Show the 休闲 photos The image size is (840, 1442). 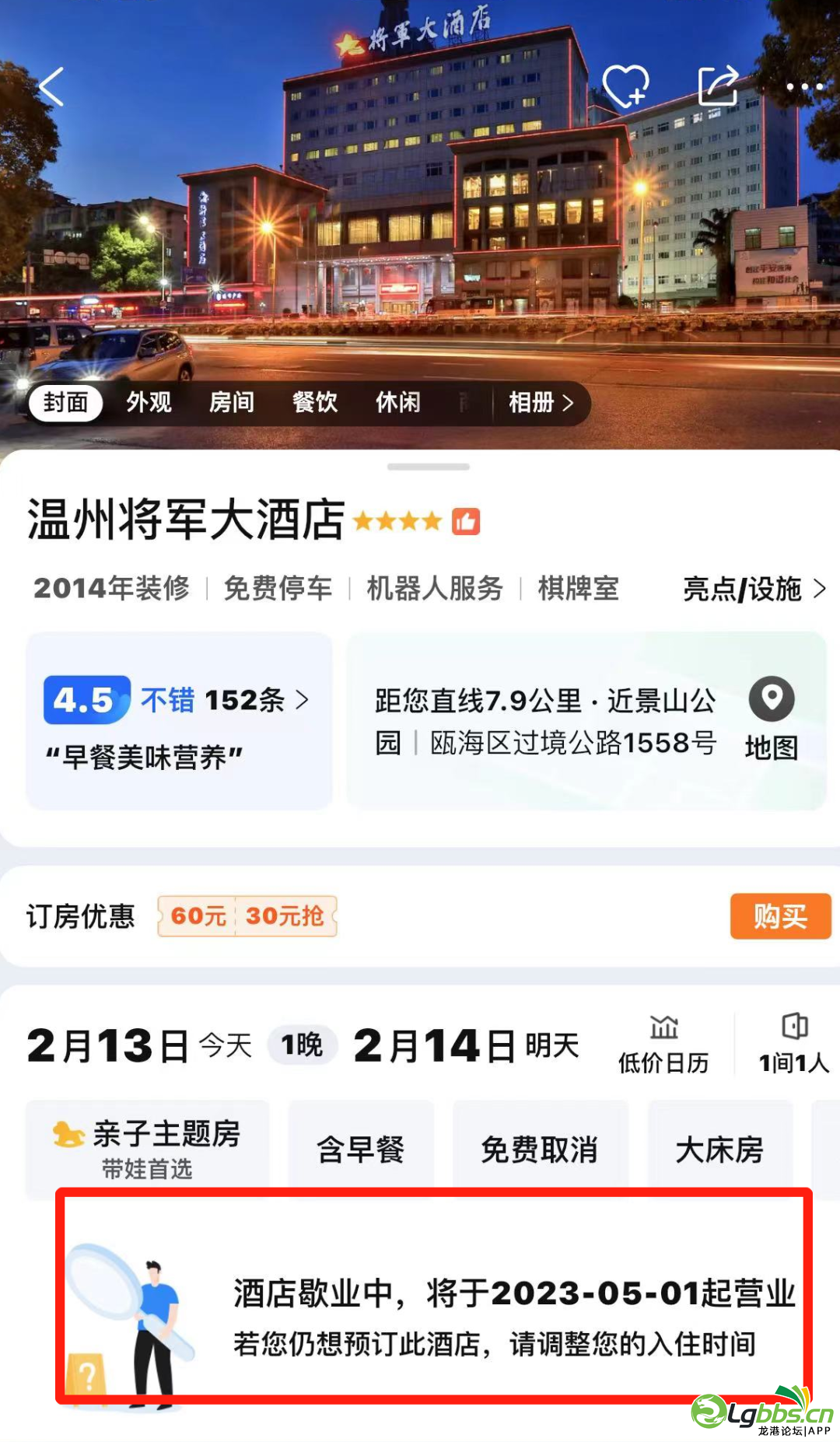[x=397, y=403]
